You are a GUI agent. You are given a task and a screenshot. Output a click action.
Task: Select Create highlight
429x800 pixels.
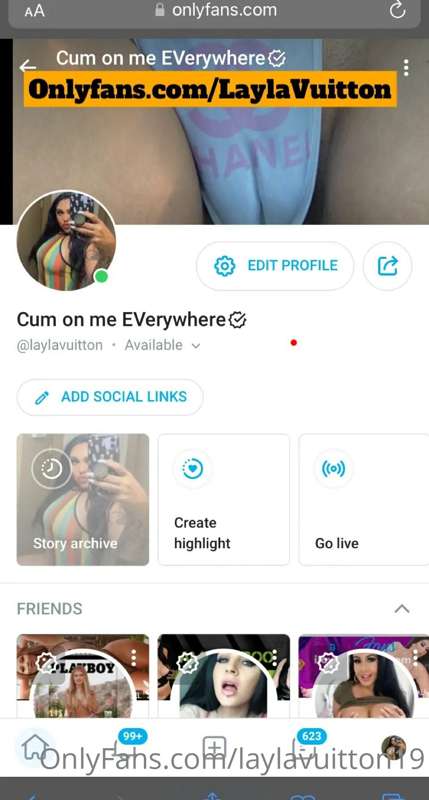click(224, 499)
